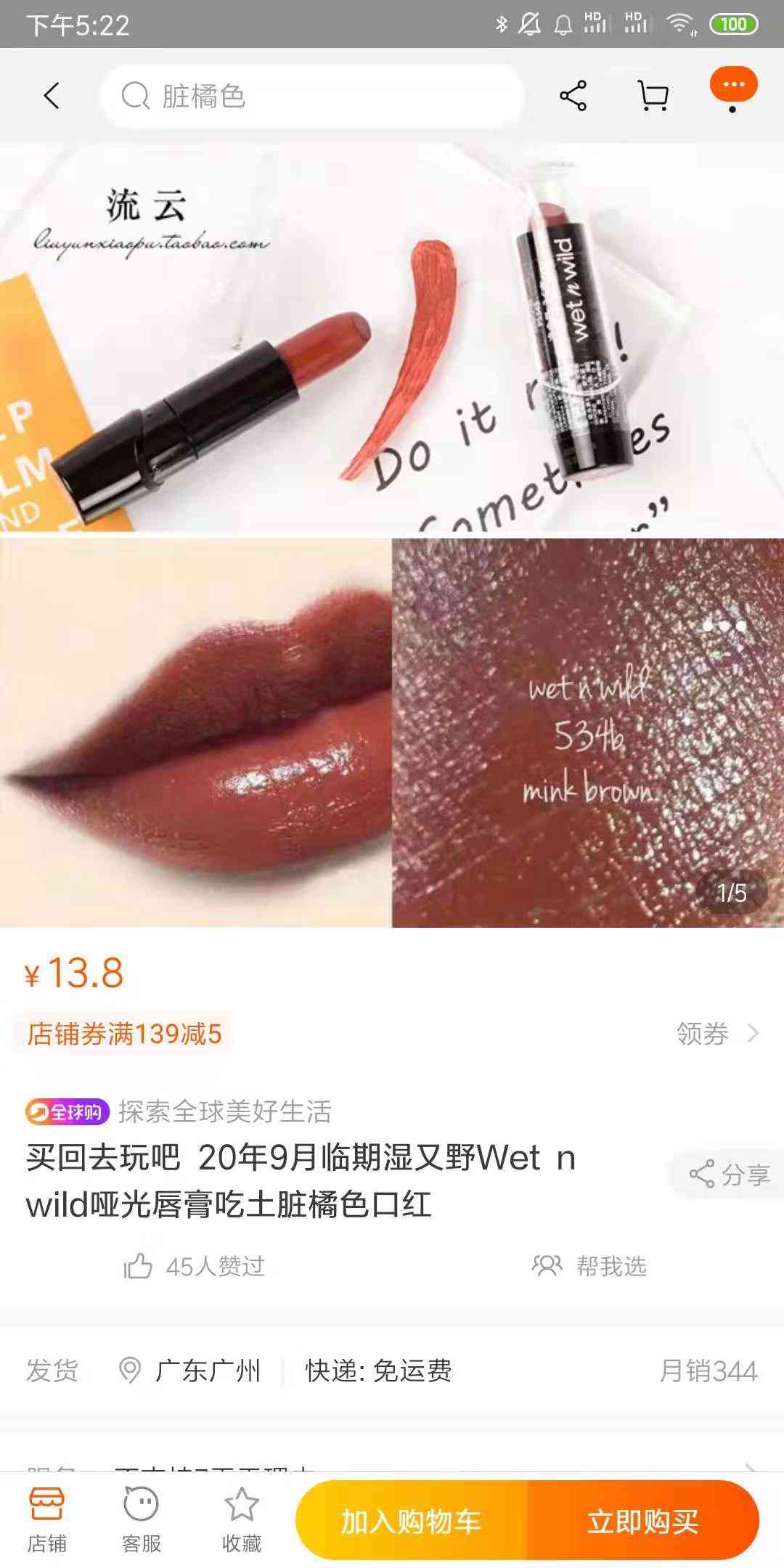Claim the store coupon via 领券
This screenshot has width=784, height=1568.
point(716,1033)
